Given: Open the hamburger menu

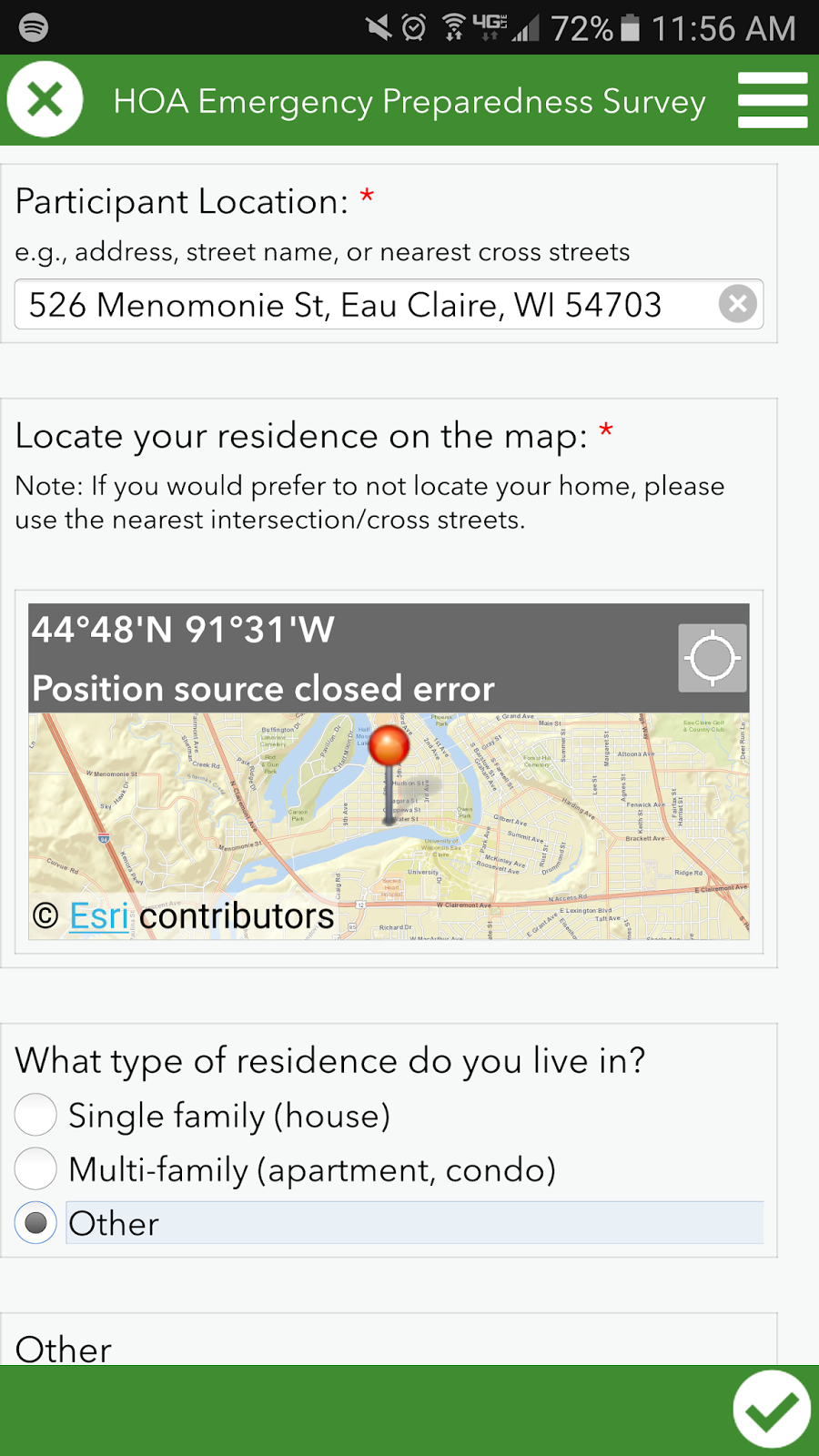Looking at the screenshot, I should click(x=772, y=100).
